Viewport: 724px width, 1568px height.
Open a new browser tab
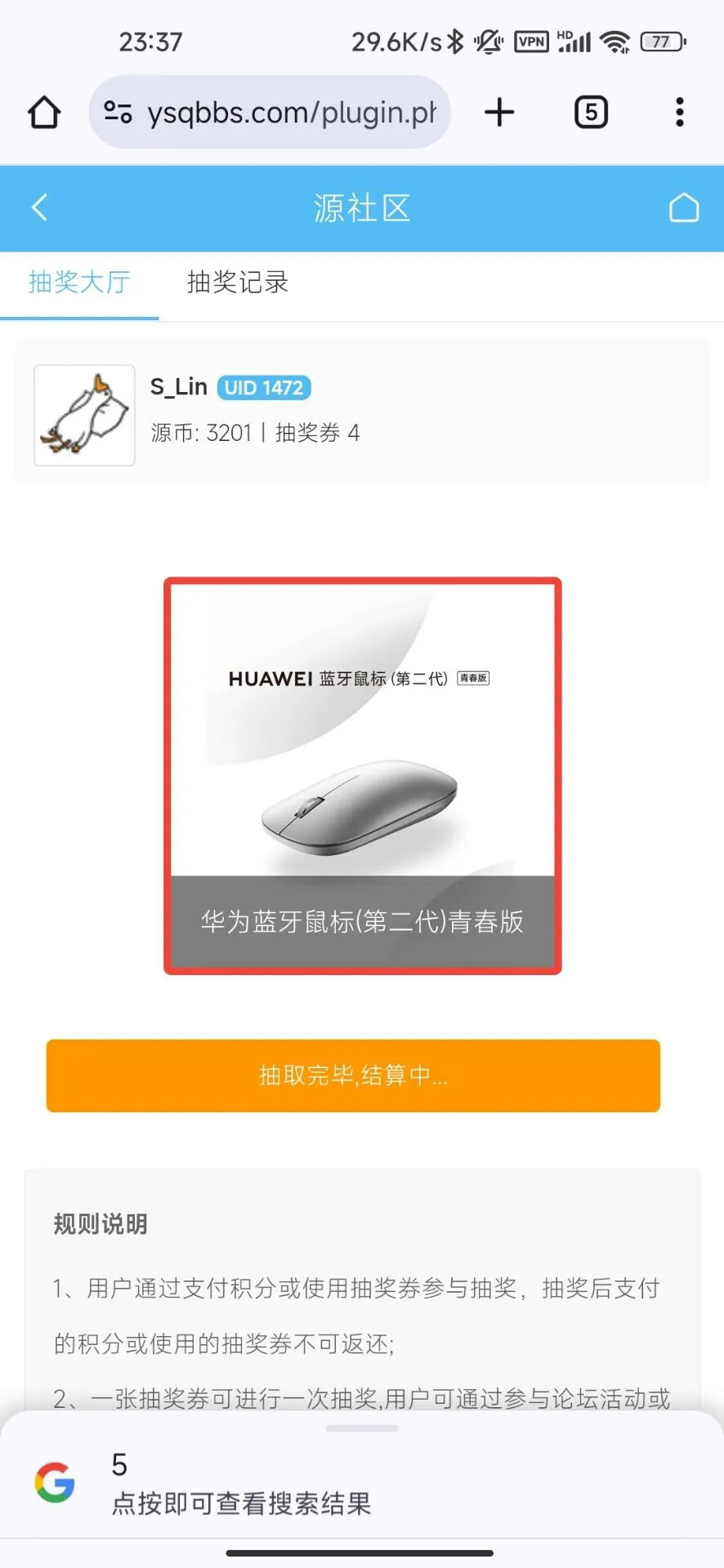coord(499,113)
